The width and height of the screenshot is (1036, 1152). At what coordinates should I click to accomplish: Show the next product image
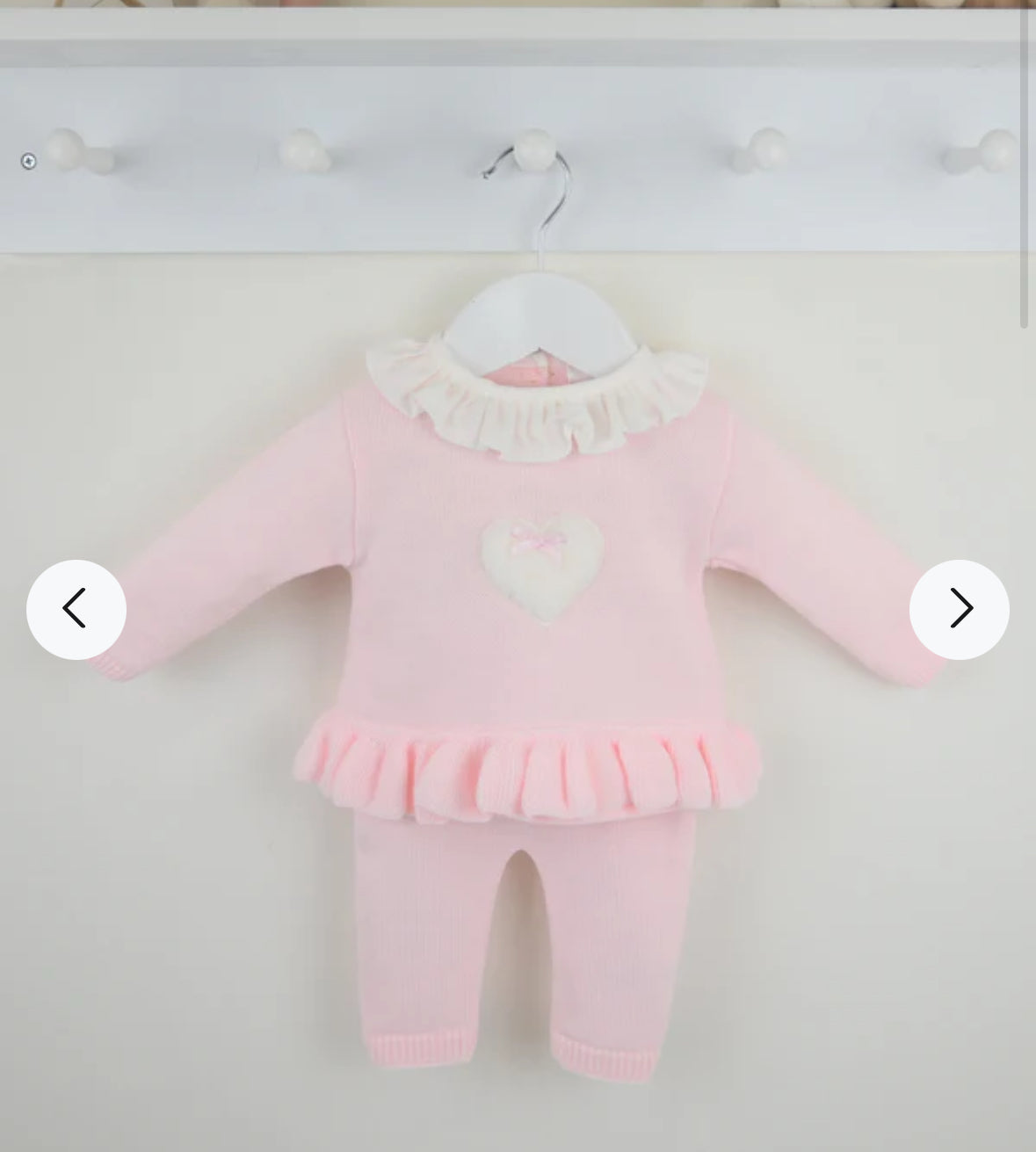[959, 609]
